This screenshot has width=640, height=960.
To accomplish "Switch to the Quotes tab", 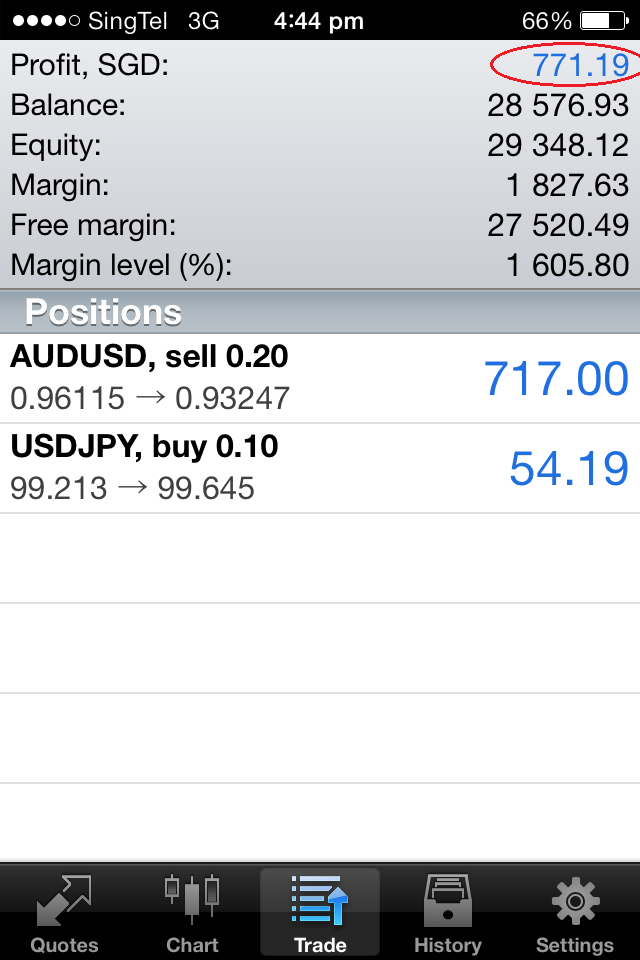I will click(64, 912).
